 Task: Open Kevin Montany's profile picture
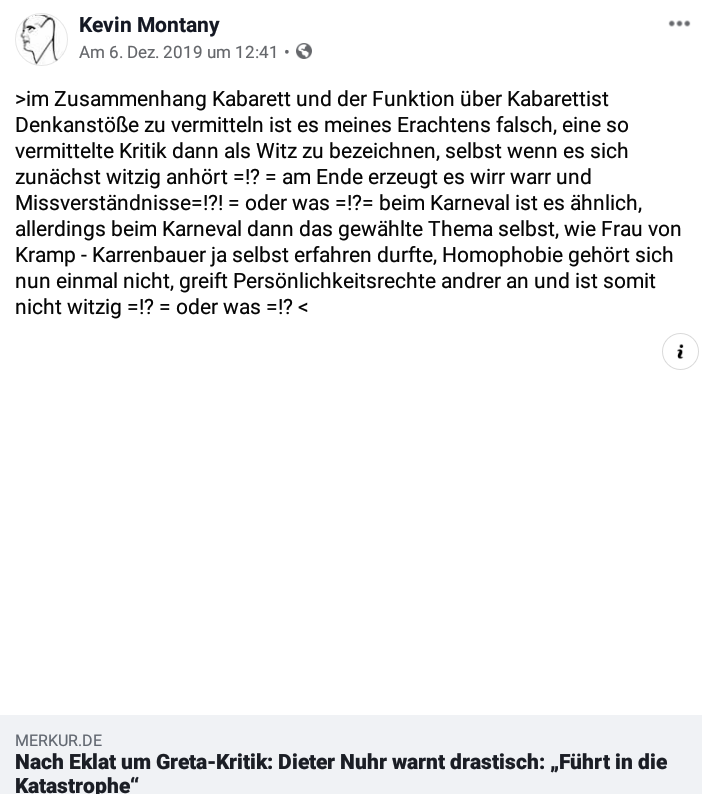[x=41, y=39]
